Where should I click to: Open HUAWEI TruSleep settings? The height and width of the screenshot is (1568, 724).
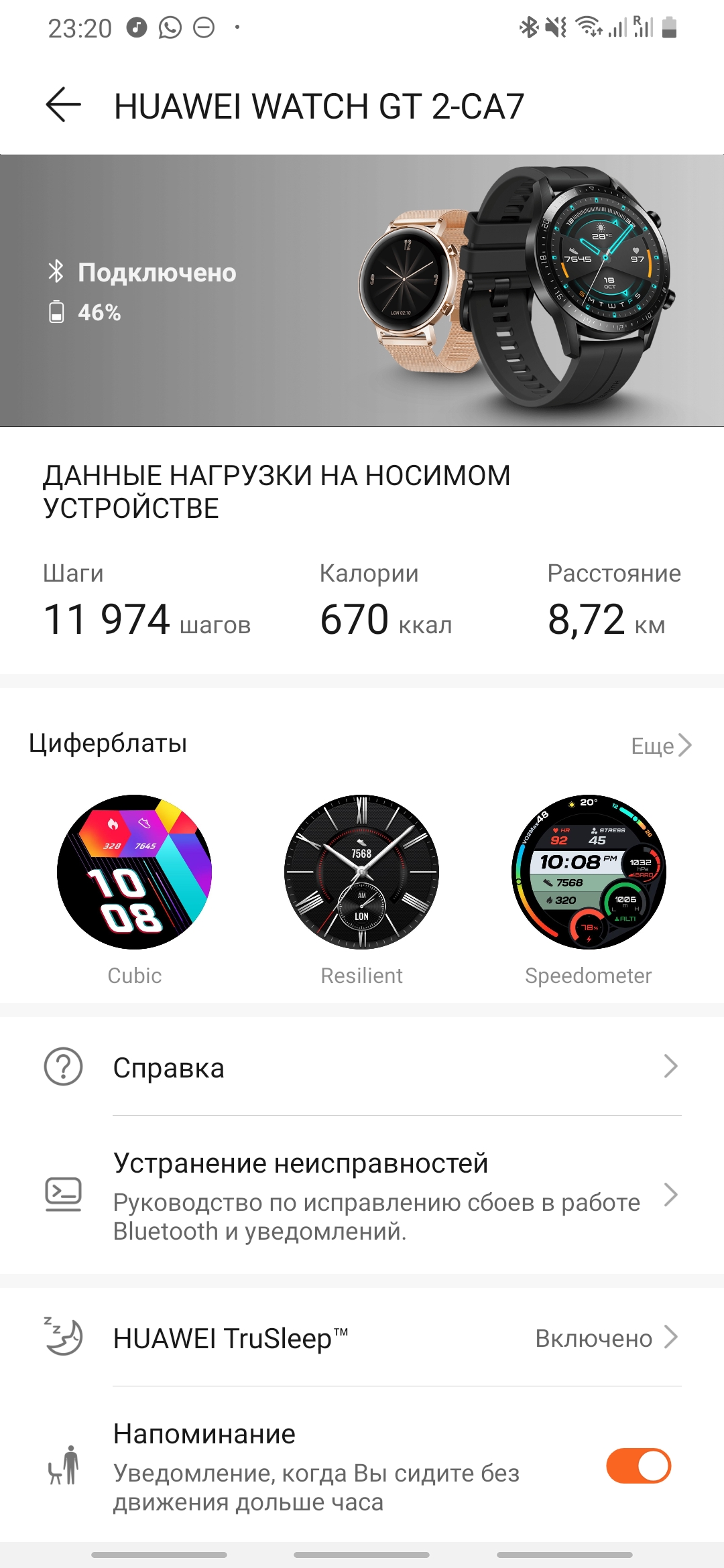click(362, 1338)
